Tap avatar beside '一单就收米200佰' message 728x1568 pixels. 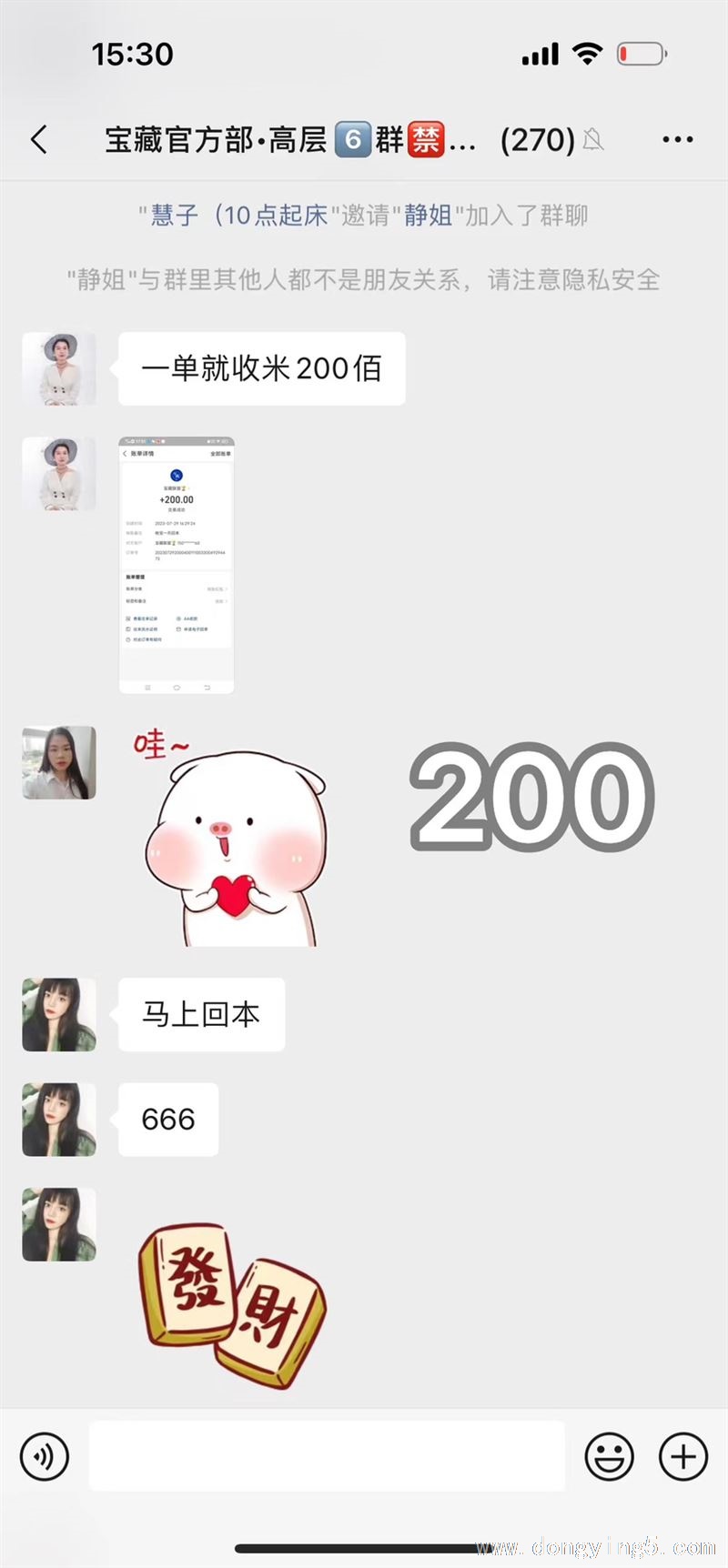click(x=59, y=369)
